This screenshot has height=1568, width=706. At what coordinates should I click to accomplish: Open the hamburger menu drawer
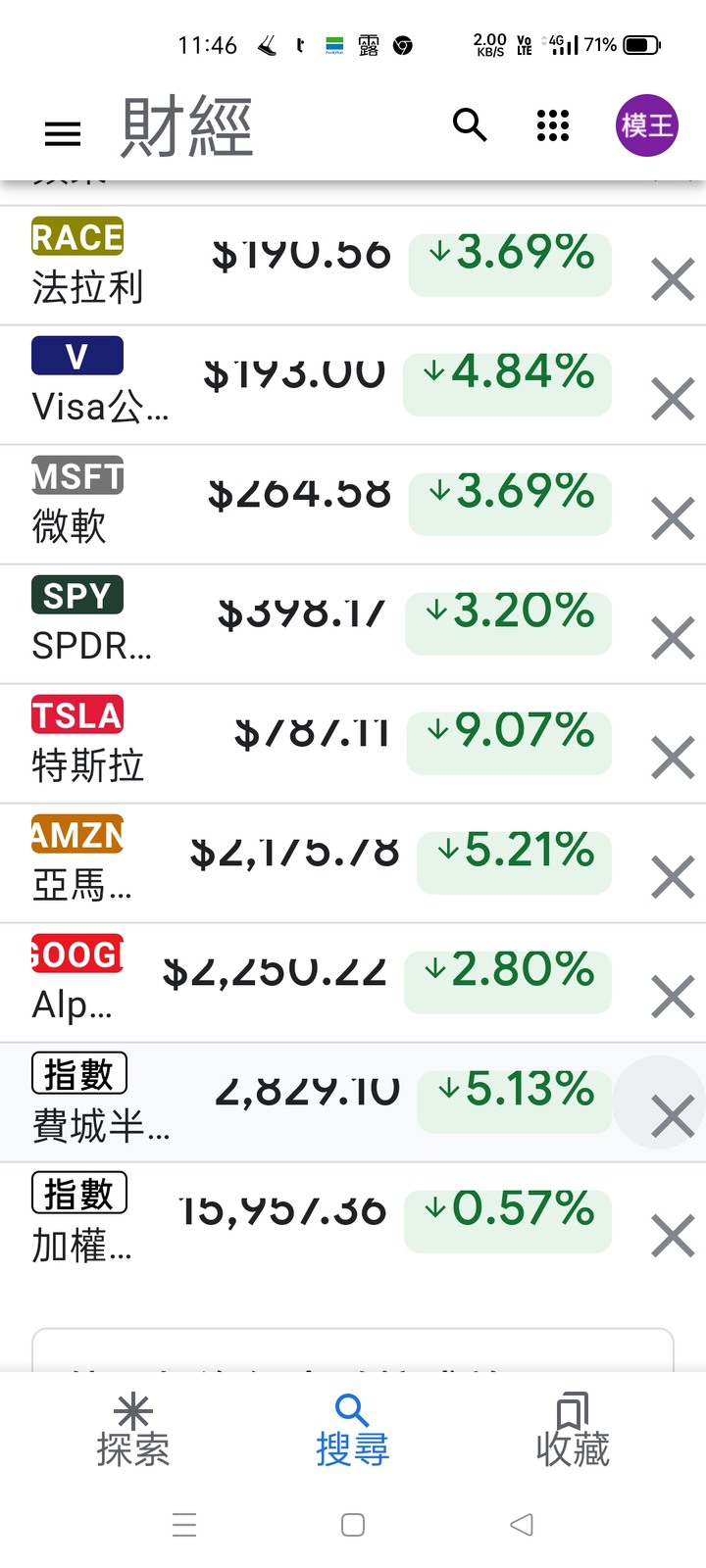pos(63,134)
